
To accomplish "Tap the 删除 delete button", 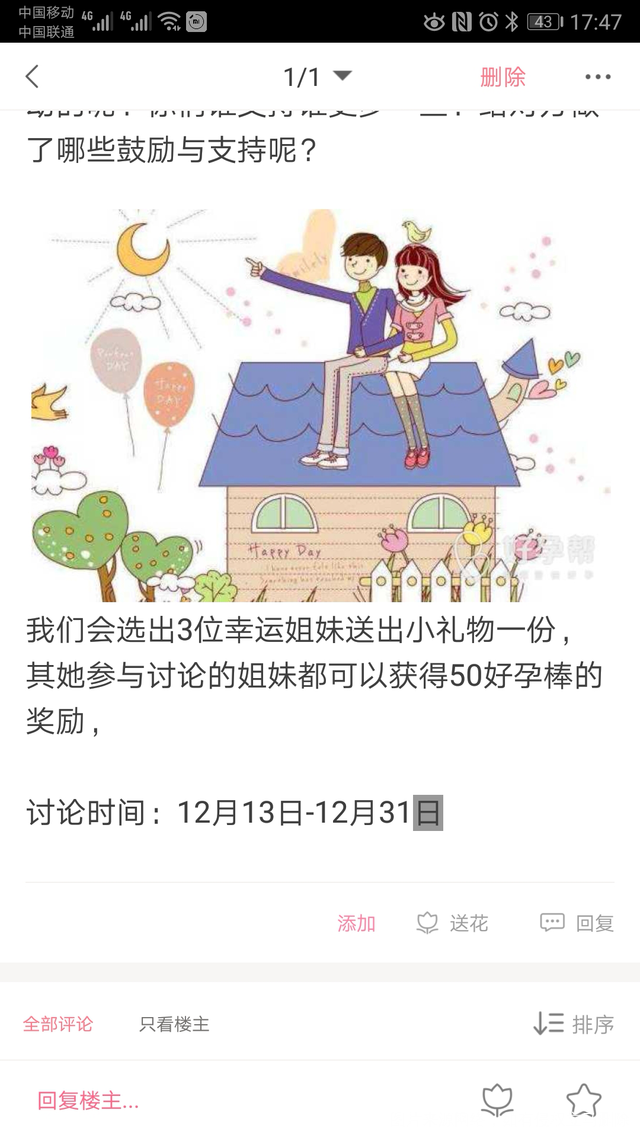I will tap(502, 77).
